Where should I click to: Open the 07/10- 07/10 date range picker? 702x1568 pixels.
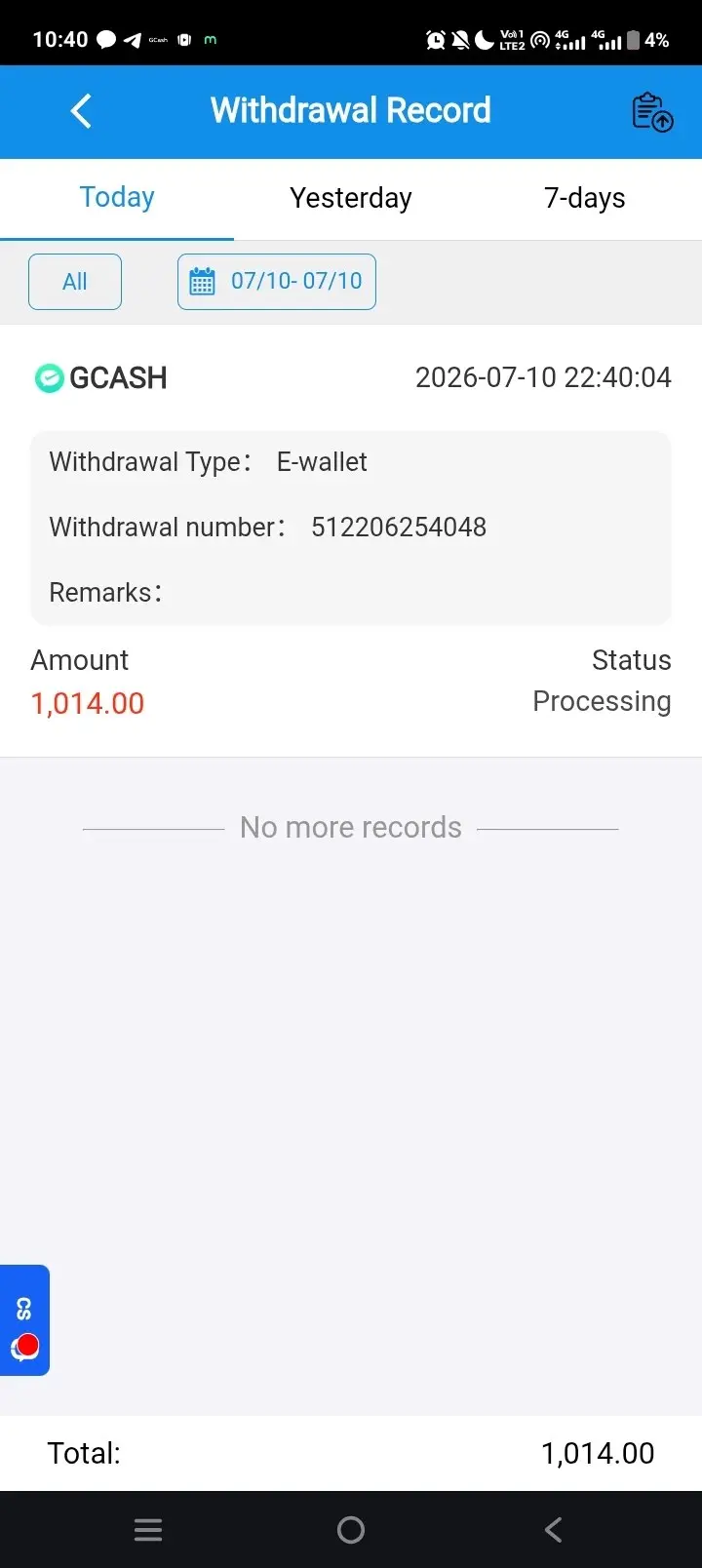(277, 282)
